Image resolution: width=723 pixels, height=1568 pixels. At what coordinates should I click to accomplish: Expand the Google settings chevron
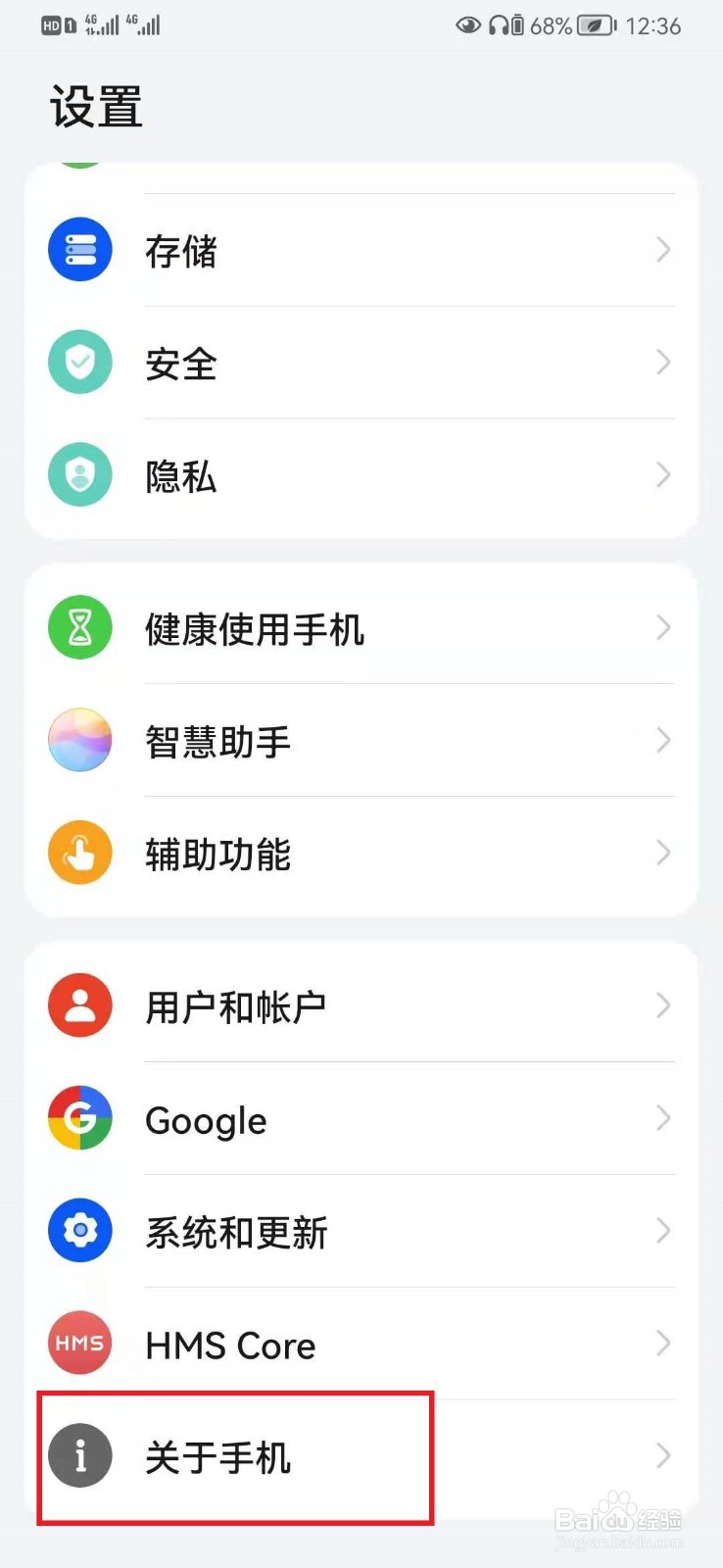tap(663, 1117)
